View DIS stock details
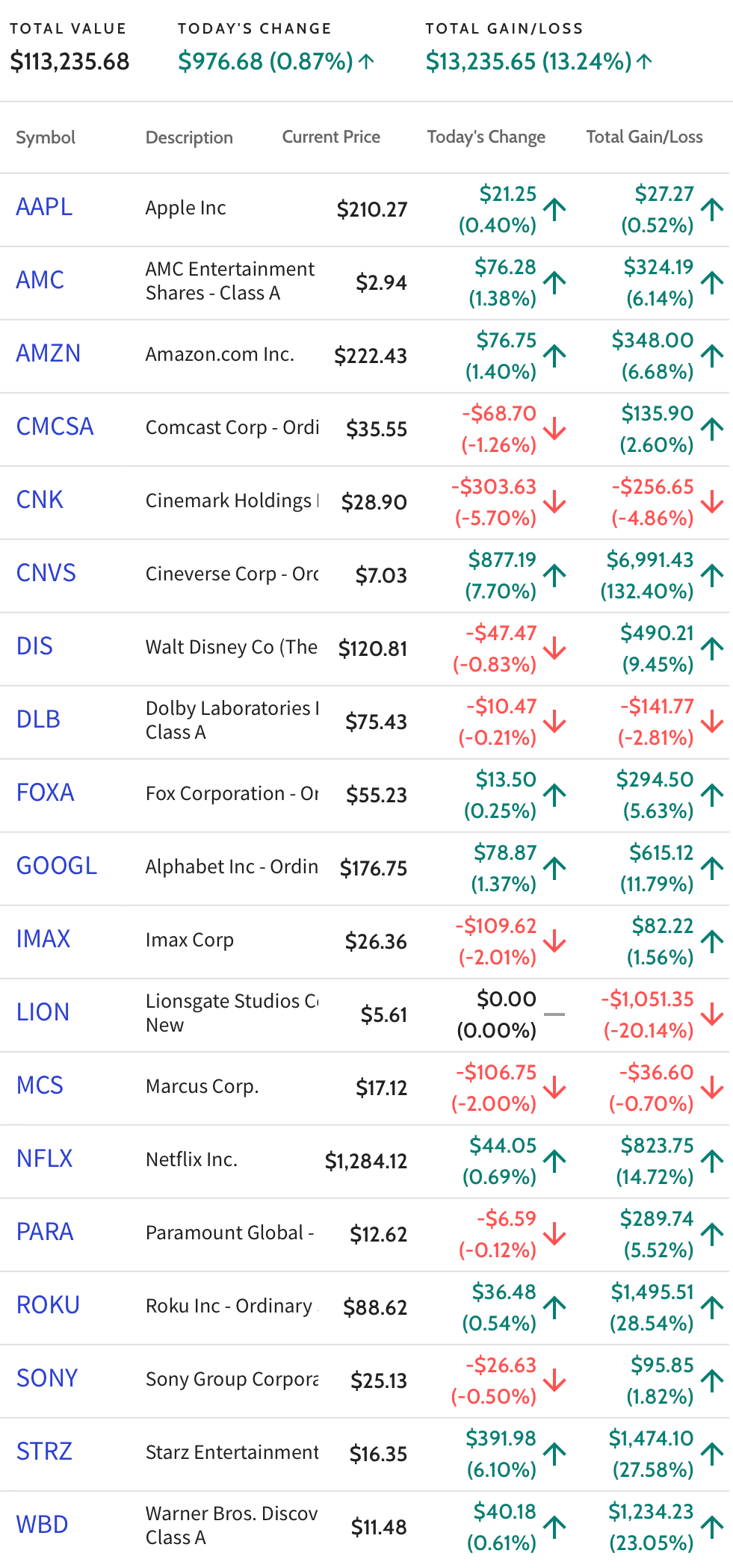The height and width of the screenshot is (1568, 733). (x=34, y=646)
